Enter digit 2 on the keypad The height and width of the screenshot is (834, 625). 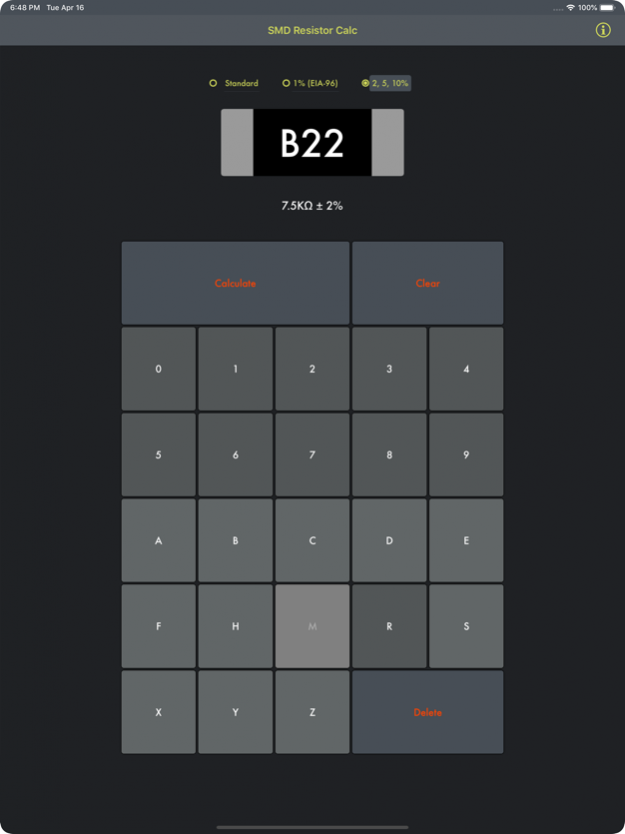click(312, 369)
